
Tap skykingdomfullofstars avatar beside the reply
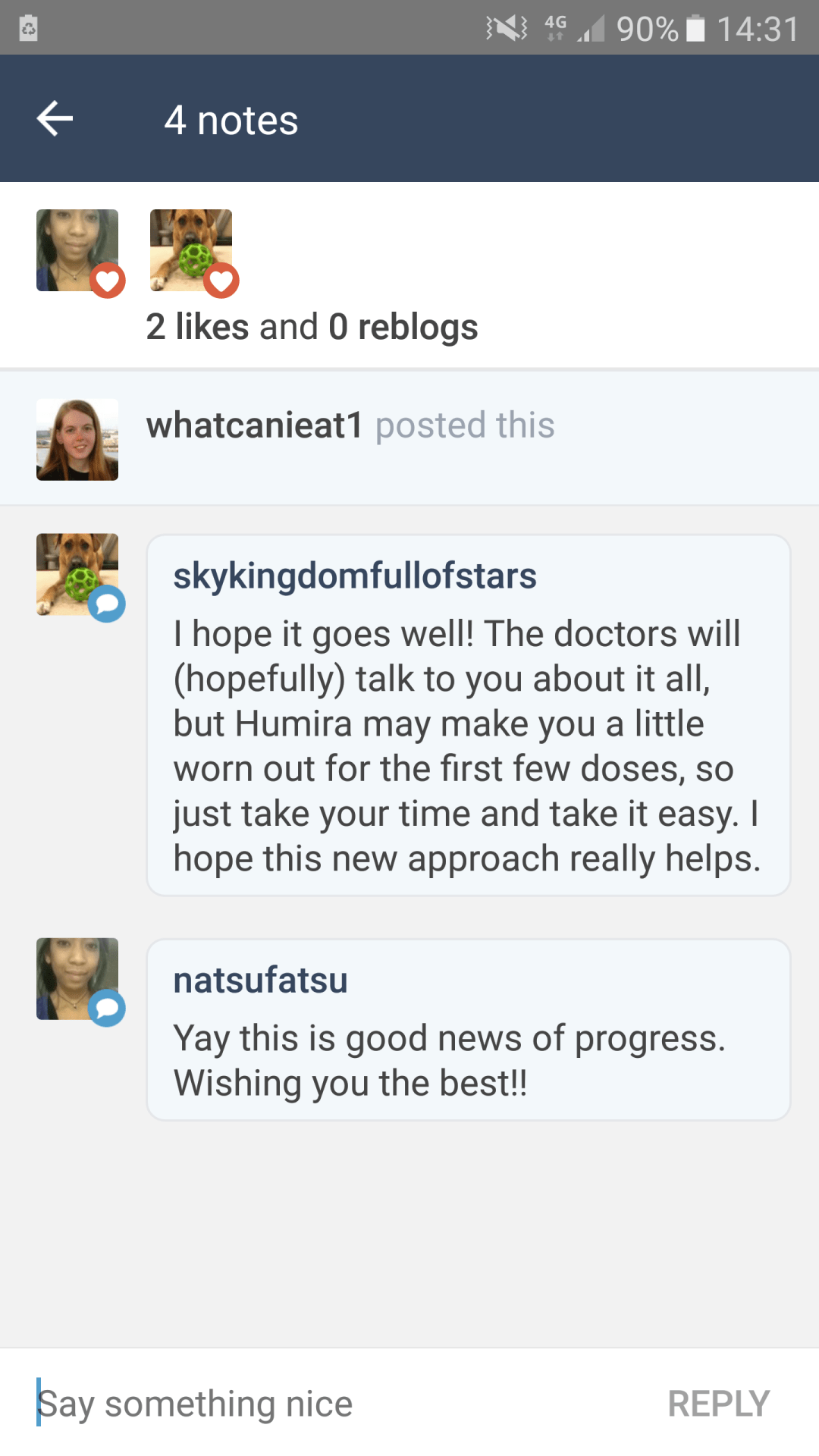(77, 574)
